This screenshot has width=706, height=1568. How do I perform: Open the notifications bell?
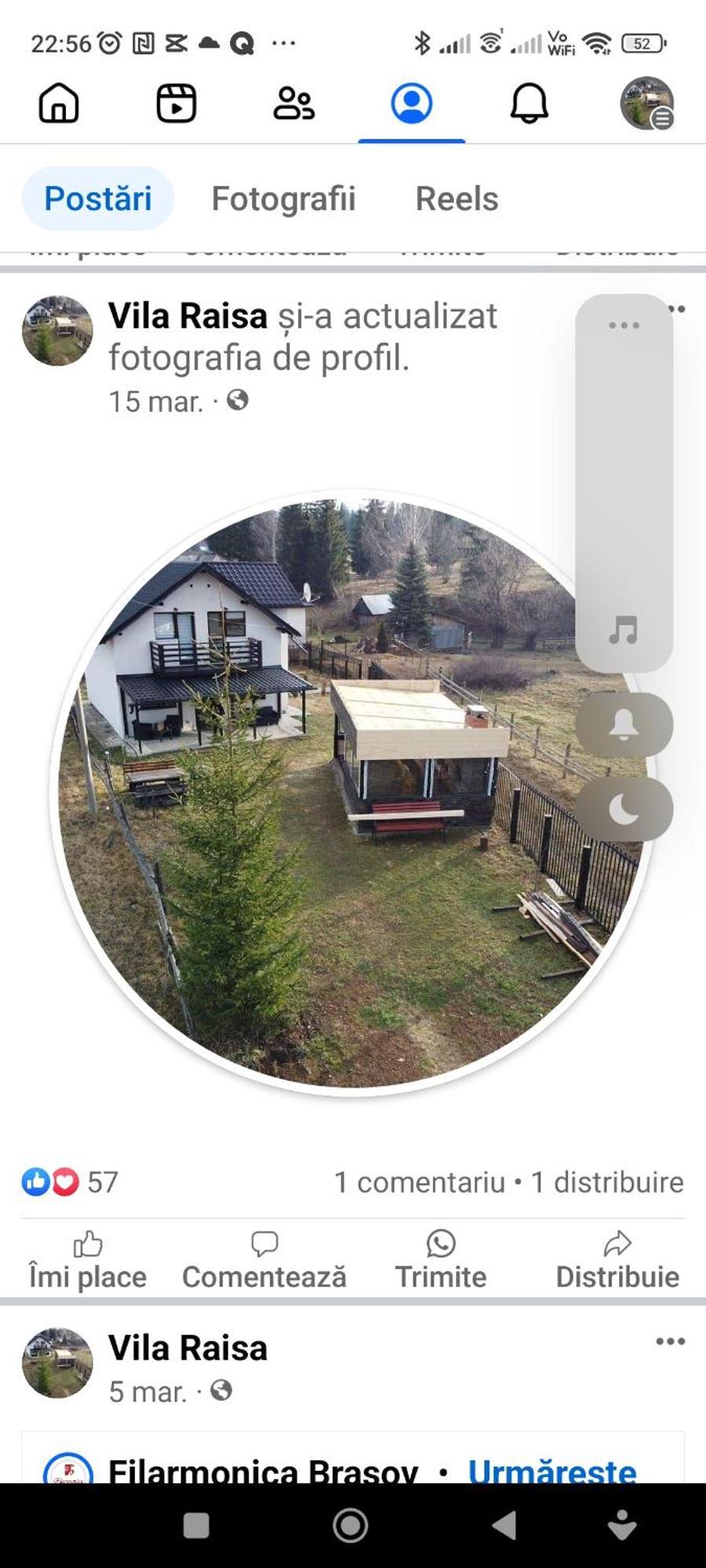coord(529,103)
